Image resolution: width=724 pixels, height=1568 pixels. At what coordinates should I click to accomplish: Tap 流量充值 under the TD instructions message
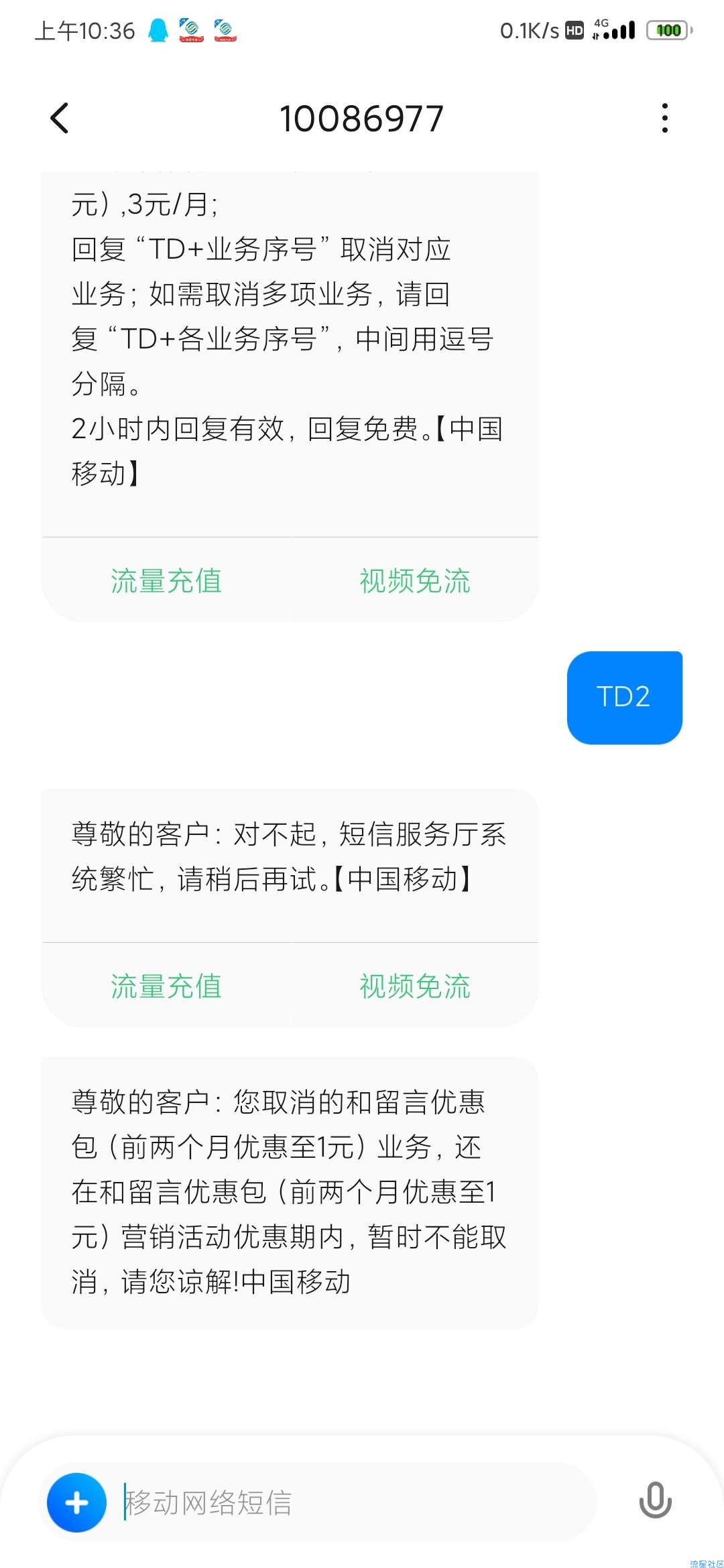[x=166, y=580]
